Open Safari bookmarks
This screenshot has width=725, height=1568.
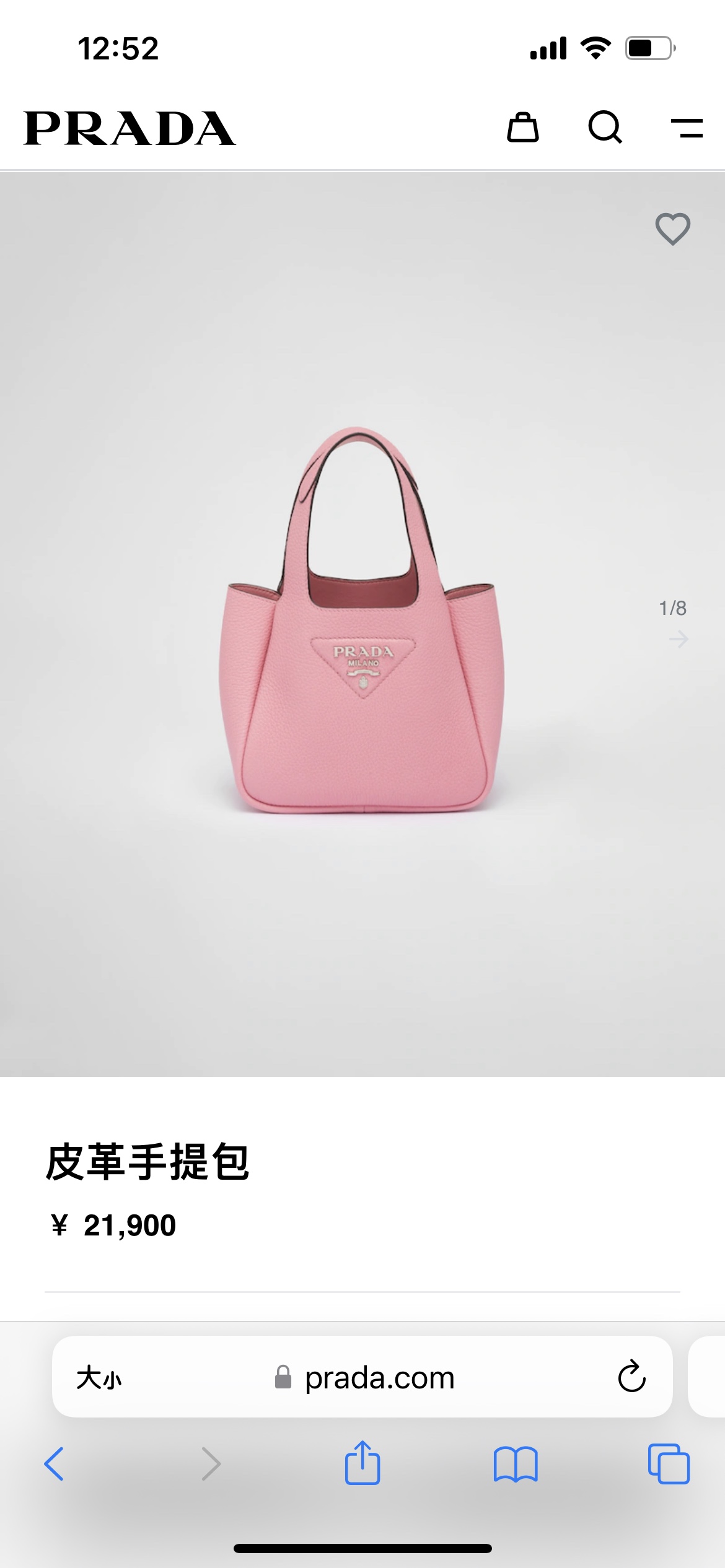point(516,1464)
